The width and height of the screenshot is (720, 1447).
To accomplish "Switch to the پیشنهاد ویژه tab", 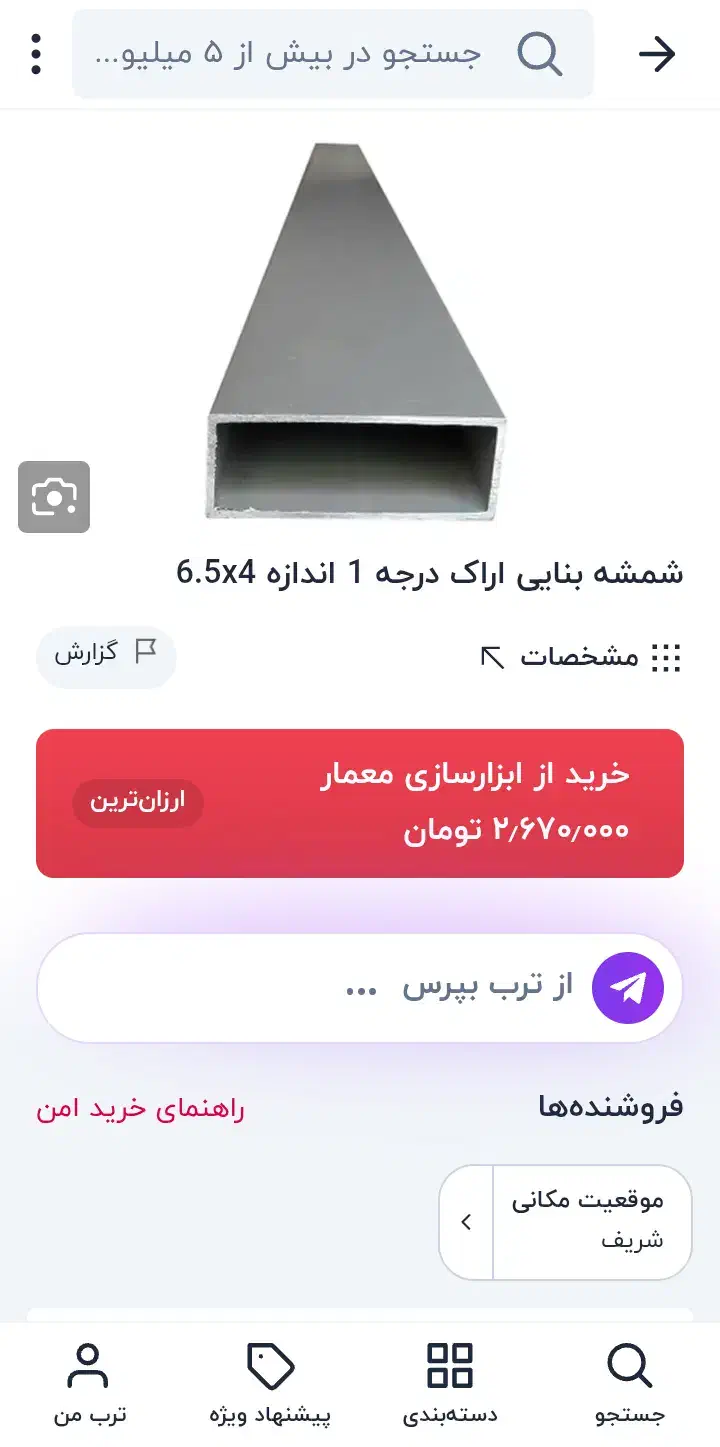I will click(270, 1383).
